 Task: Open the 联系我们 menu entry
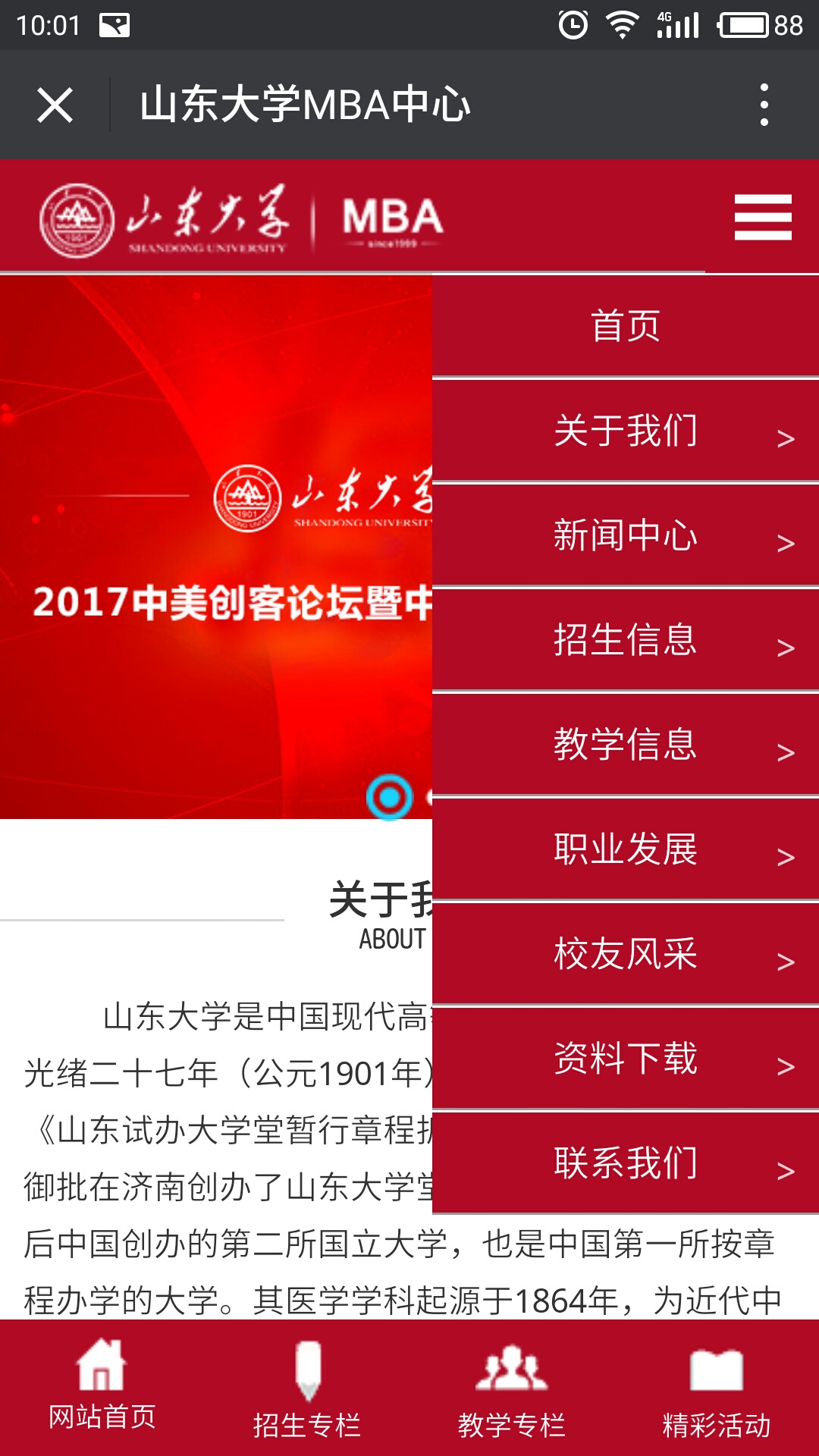tap(626, 1163)
